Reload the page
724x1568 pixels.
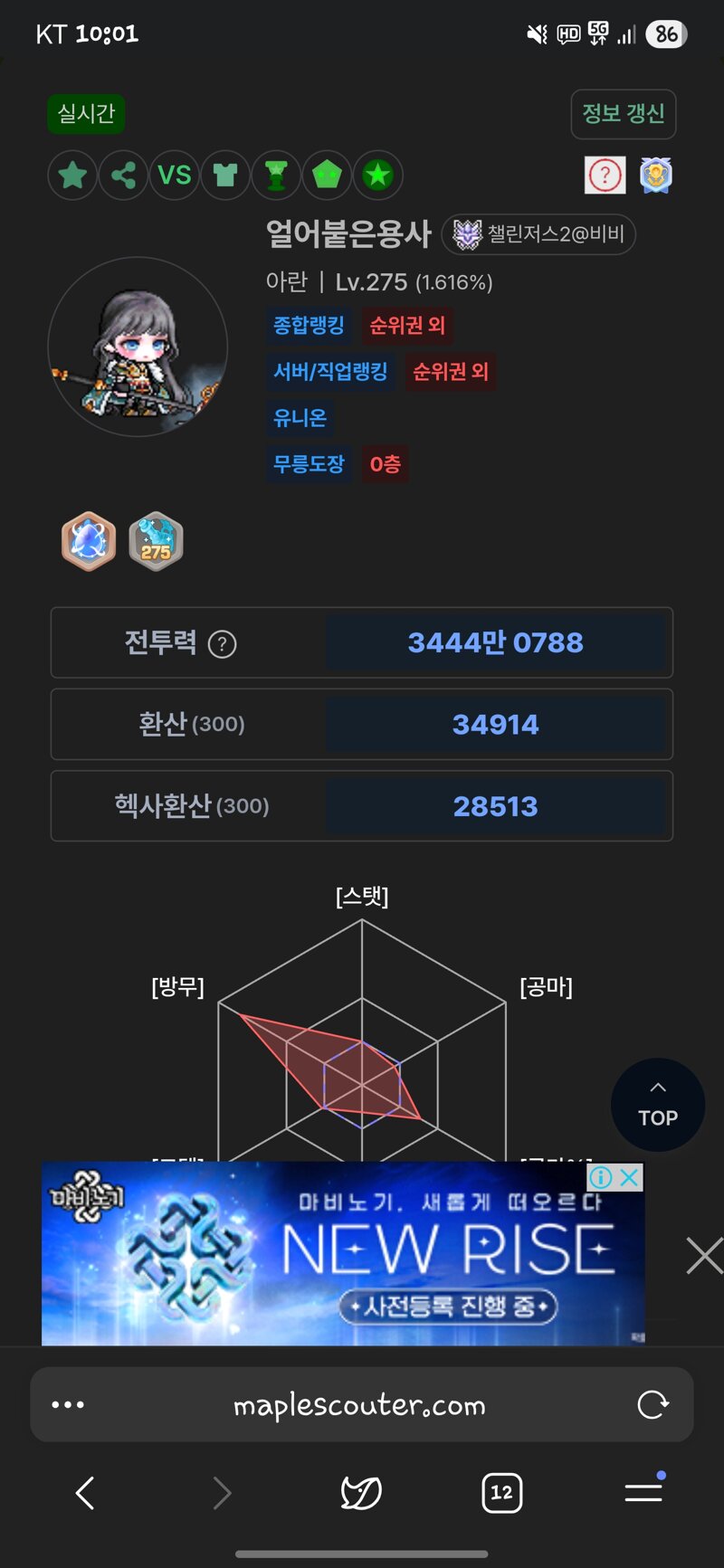click(653, 1405)
